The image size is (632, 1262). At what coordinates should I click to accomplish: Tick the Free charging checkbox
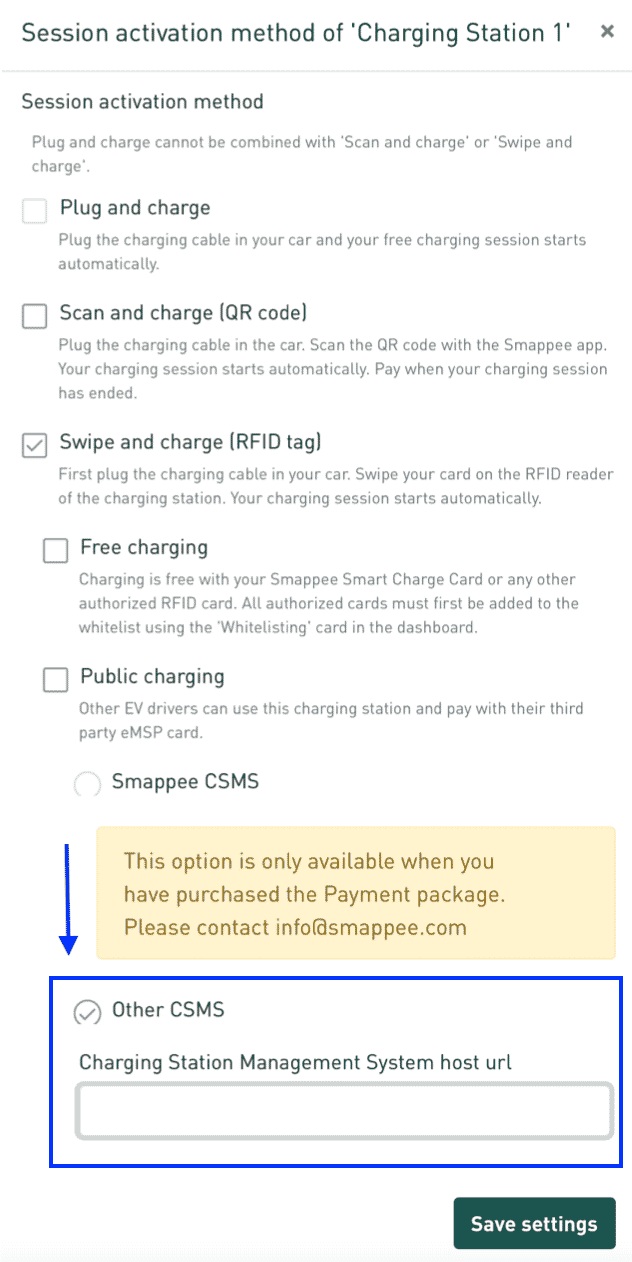pyautogui.click(x=55, y=550)
